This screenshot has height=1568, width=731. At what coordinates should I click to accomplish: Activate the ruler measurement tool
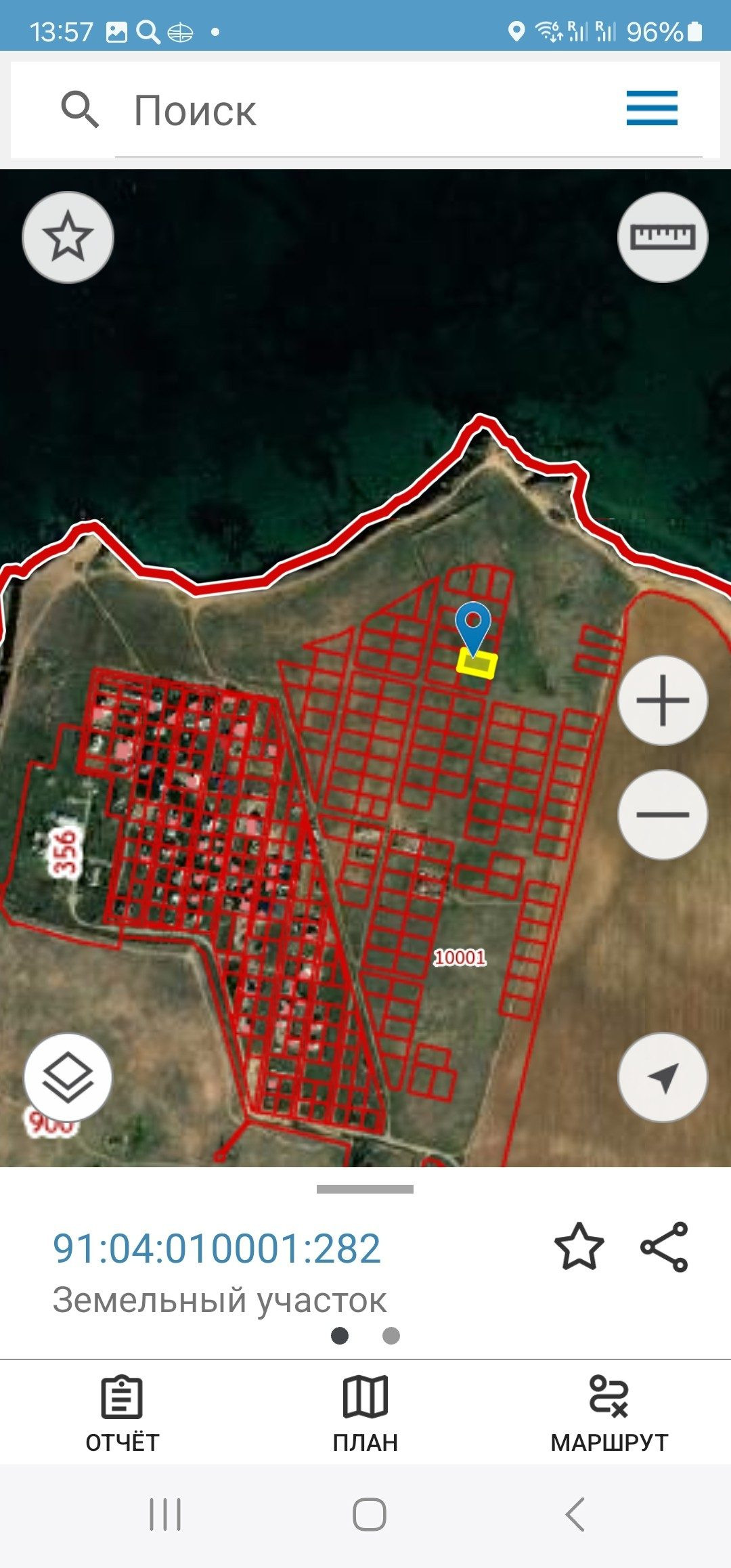[x=663, y=237]
